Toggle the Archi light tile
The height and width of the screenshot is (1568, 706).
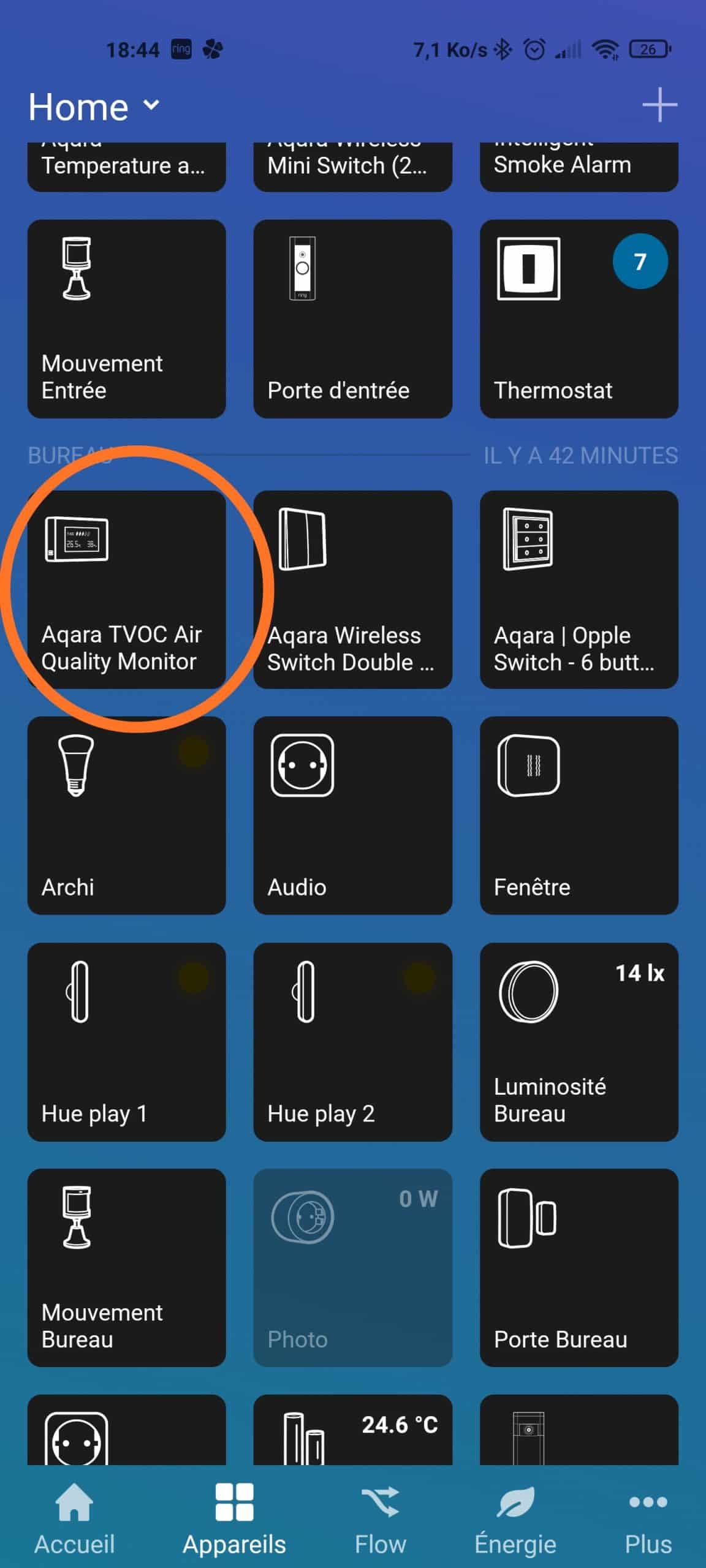click(126, 815)
